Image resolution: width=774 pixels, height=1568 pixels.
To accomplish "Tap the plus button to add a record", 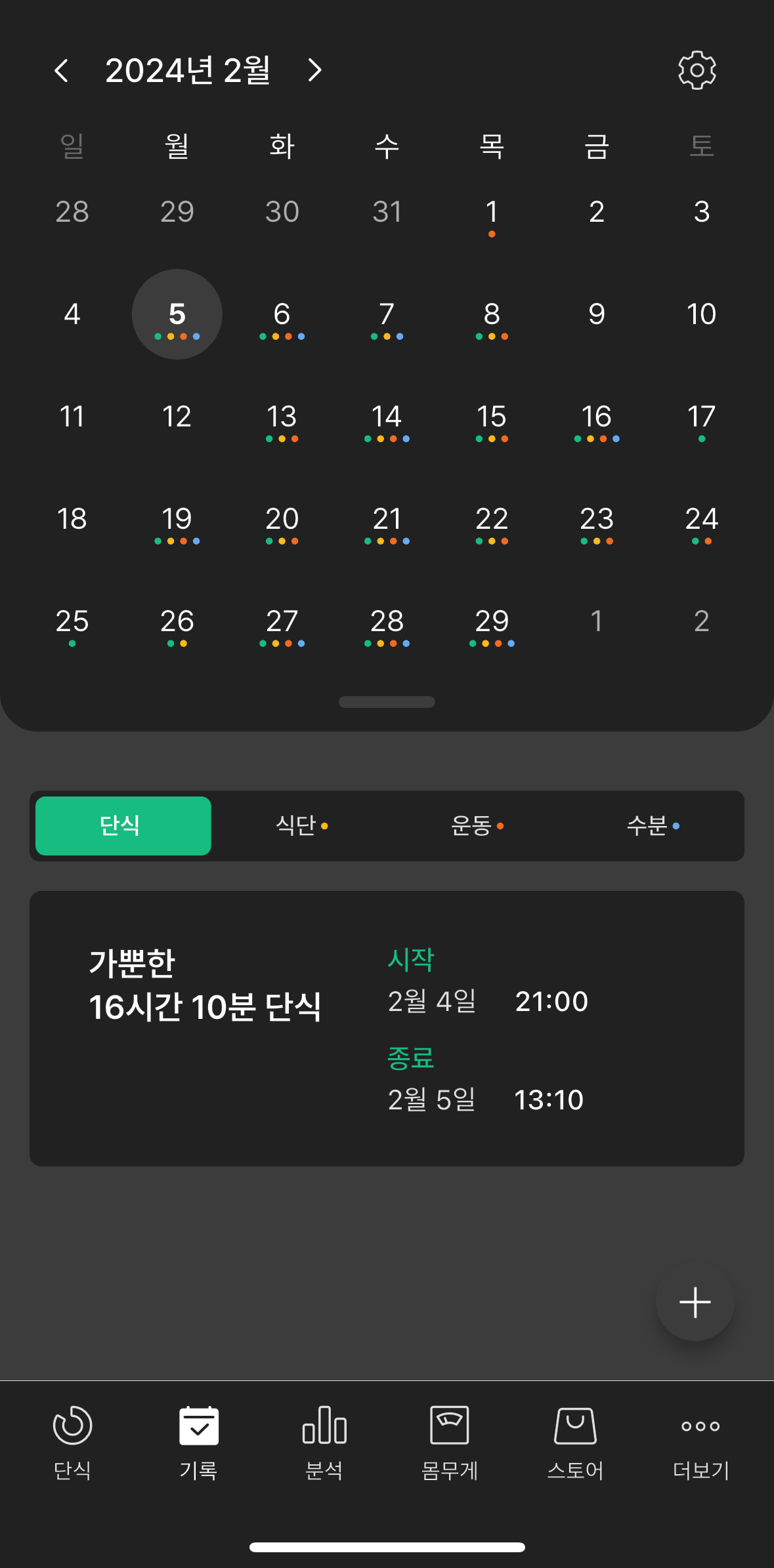I will 694,1302.
